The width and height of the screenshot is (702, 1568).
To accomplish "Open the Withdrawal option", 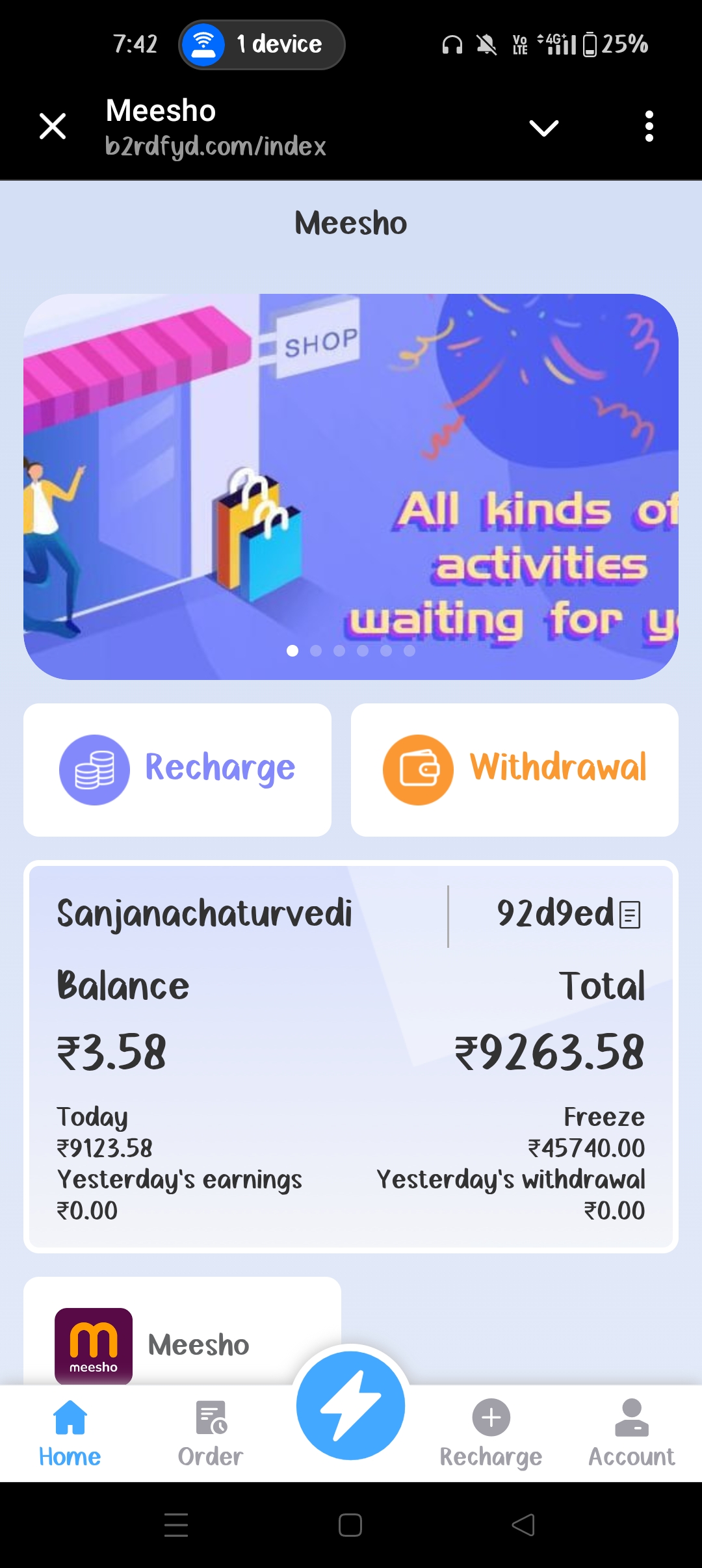I will tap(514, 770).
